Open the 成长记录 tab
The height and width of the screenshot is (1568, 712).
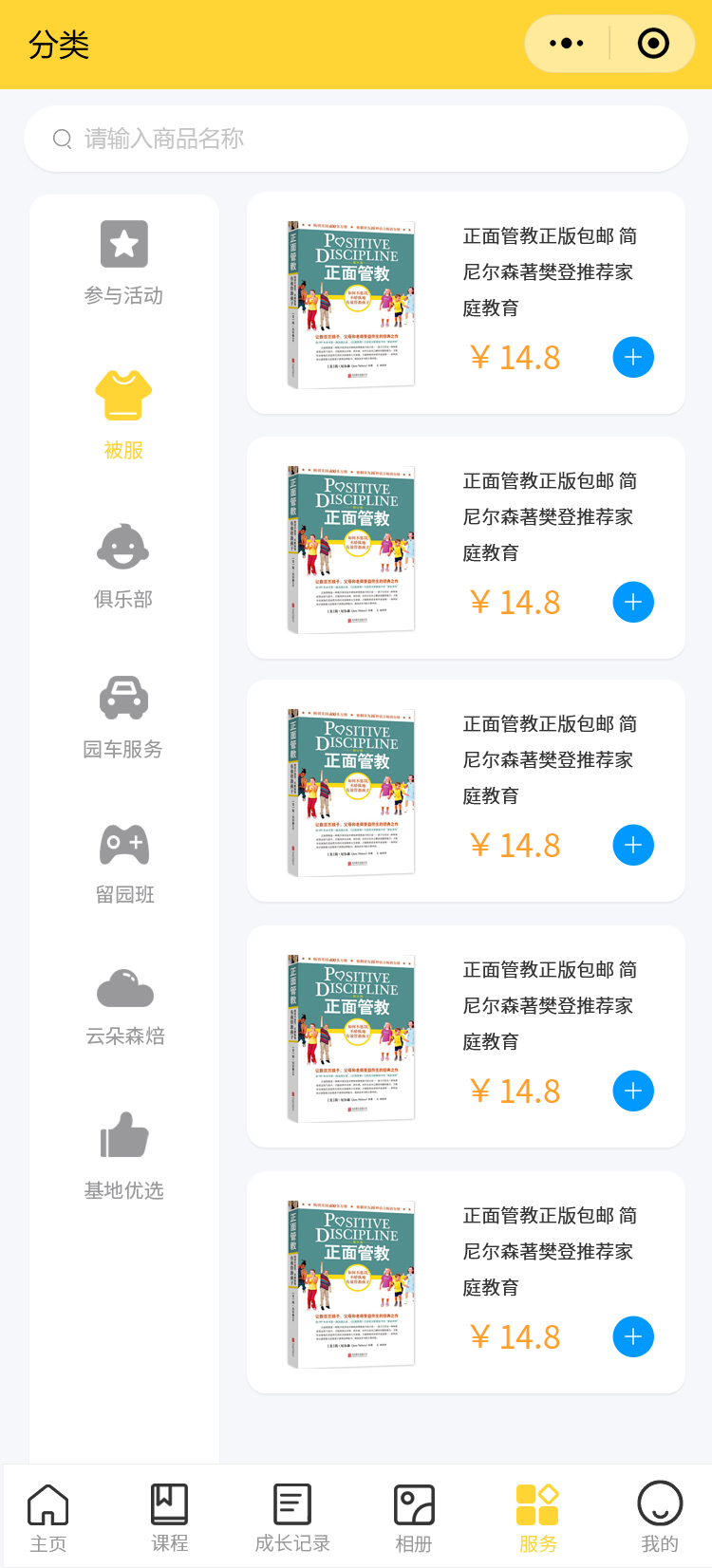[x=291, y=1517]
